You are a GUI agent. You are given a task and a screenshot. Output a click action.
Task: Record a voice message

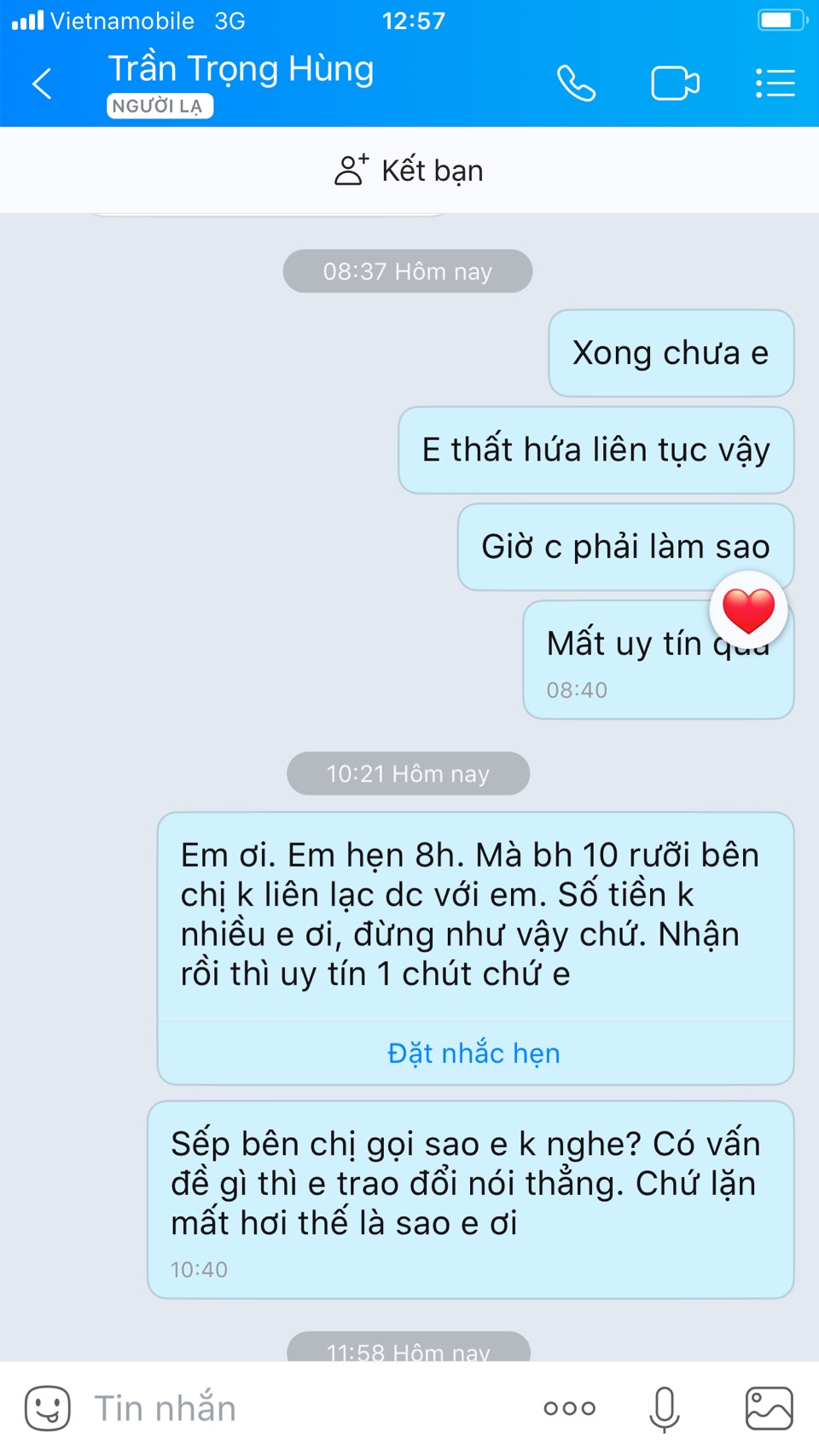[665, 1408]
